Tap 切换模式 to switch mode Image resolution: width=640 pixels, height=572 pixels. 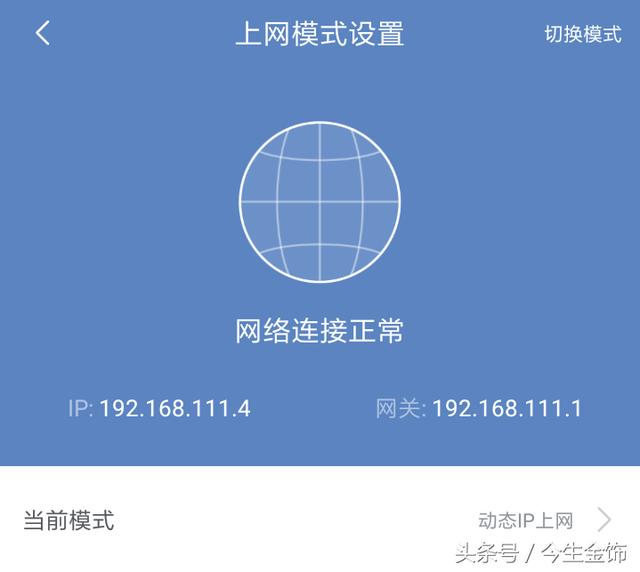(582, 34)
